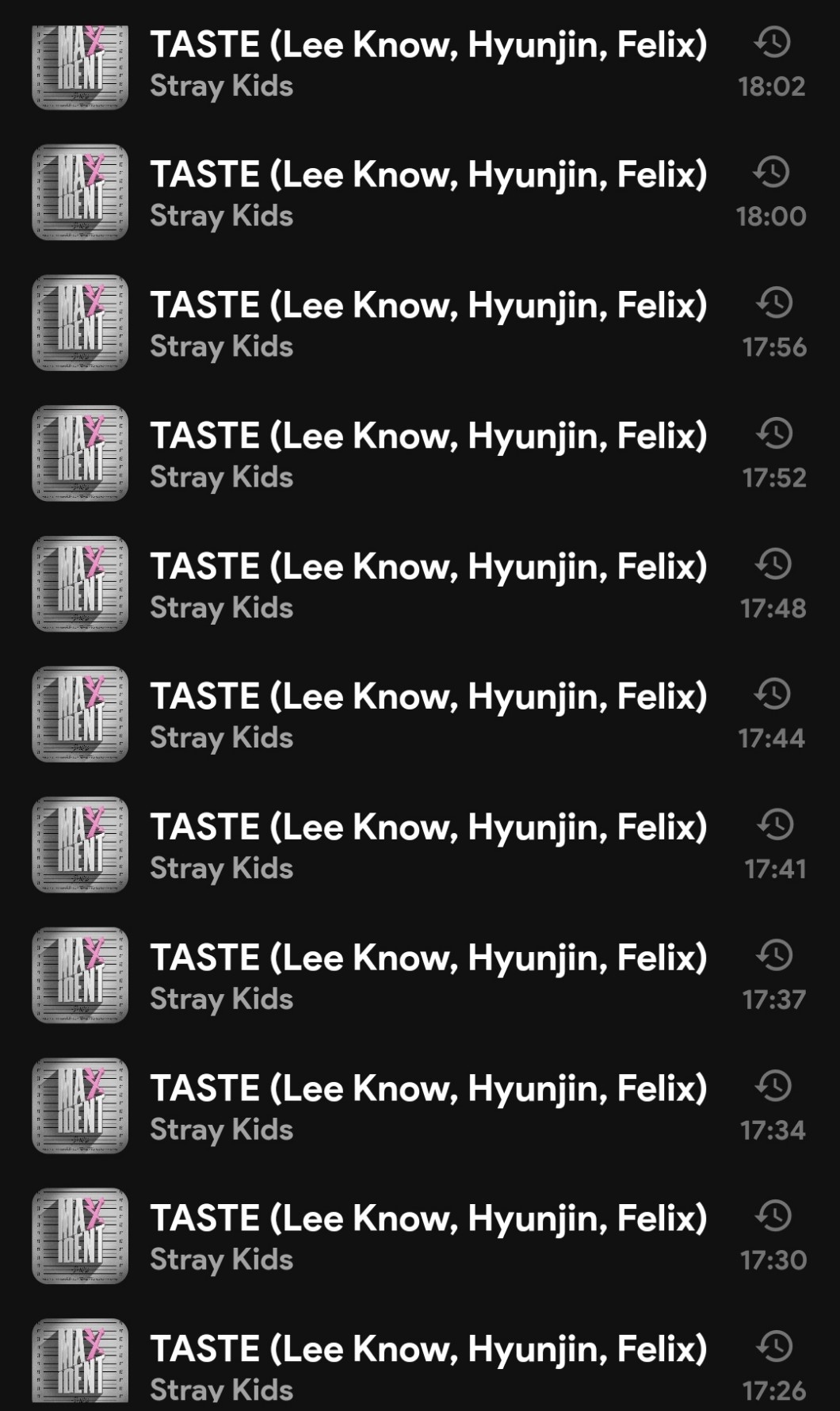Select the TASTE row timestamped 17:56
Viewport: 840px width, 1411px height.
point(428,324)
